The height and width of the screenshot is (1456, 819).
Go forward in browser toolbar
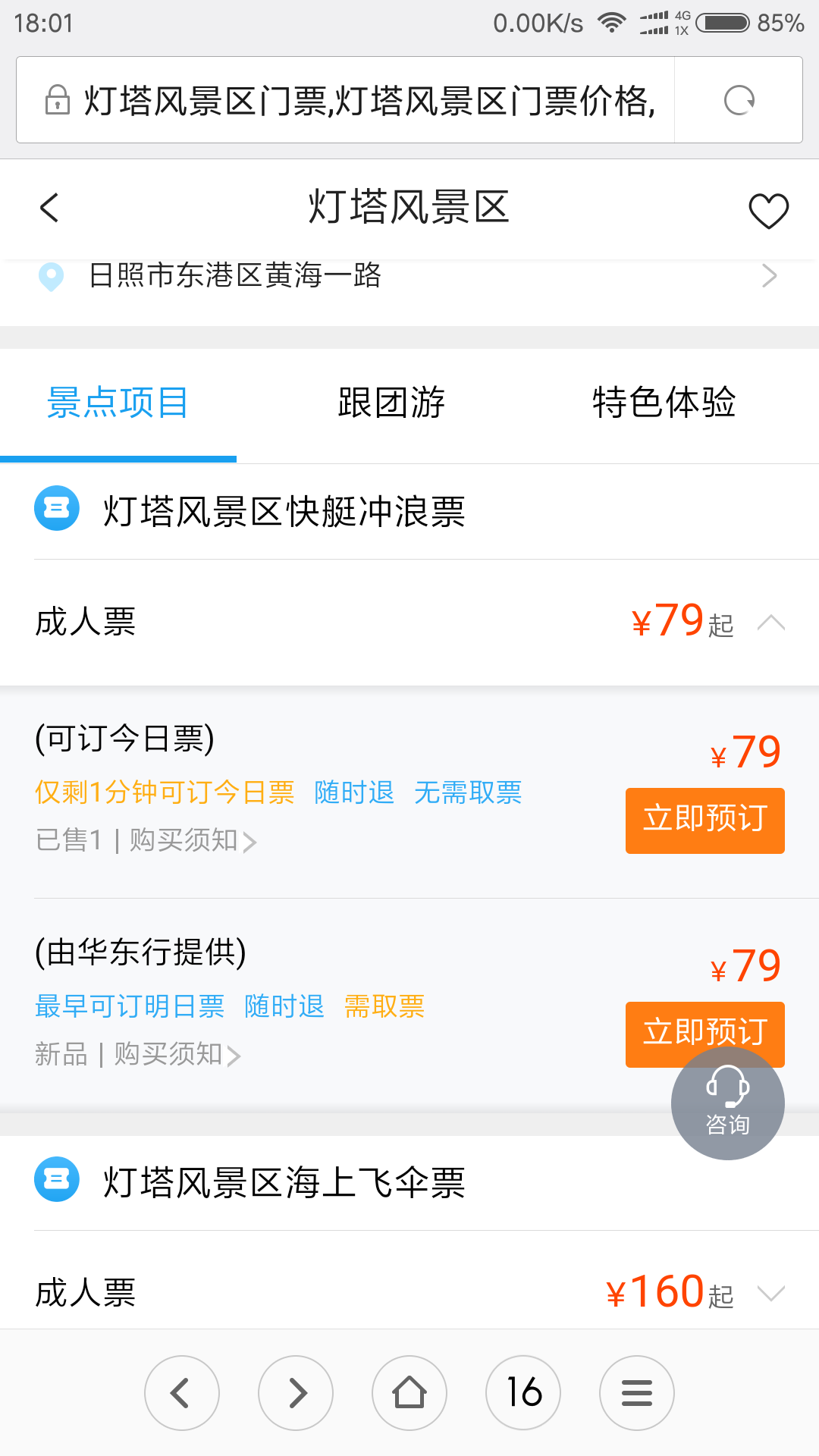[296, 1393]
